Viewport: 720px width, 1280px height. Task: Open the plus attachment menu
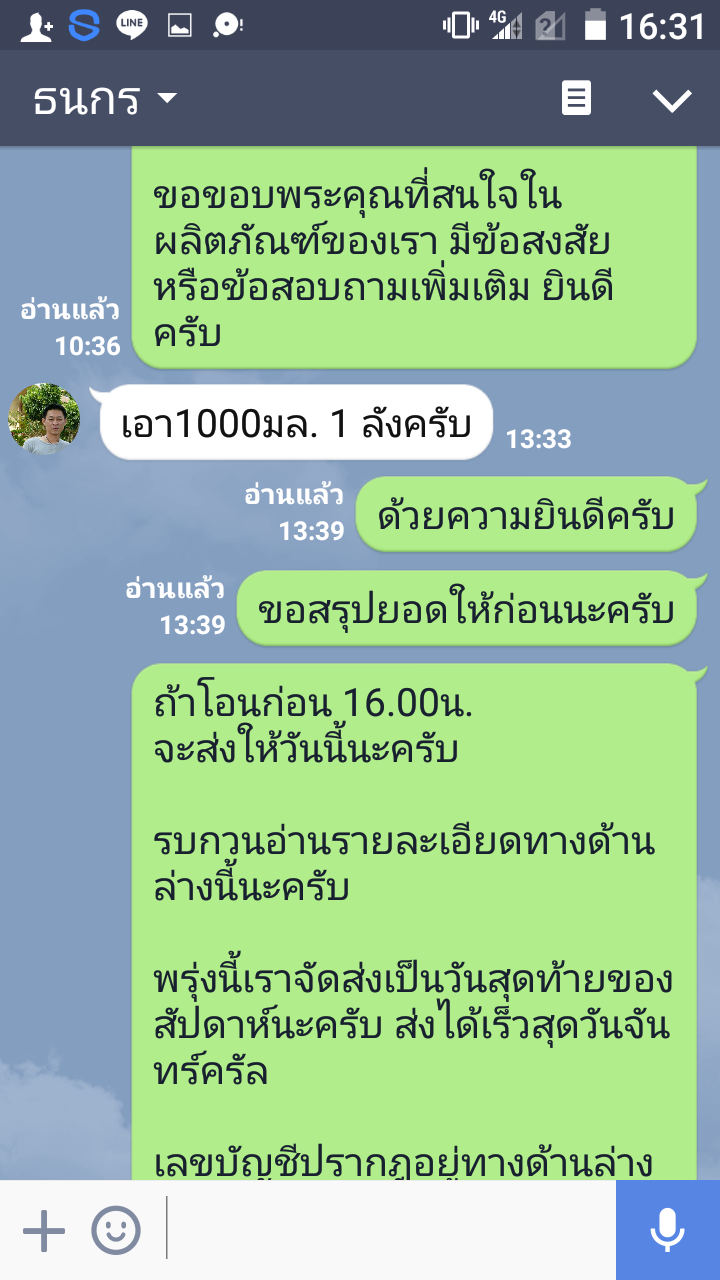point(43,1230)
